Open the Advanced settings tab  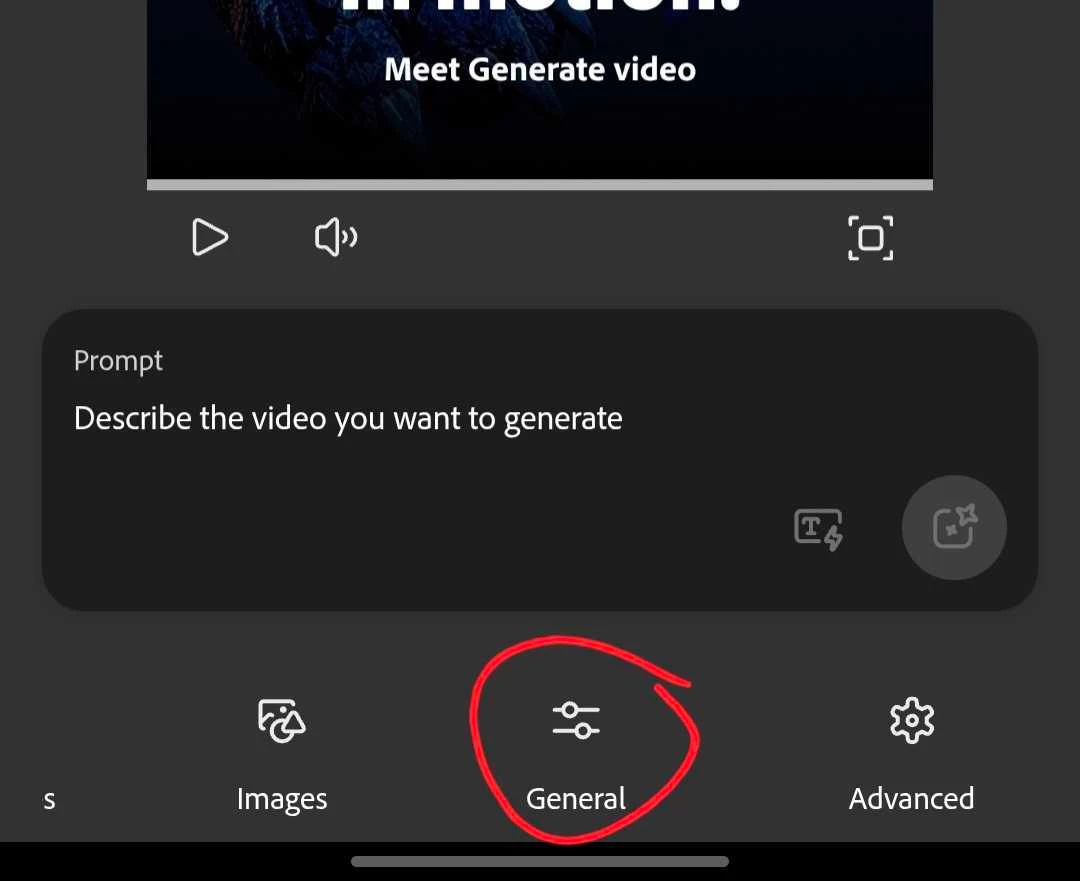click(911, 755)
